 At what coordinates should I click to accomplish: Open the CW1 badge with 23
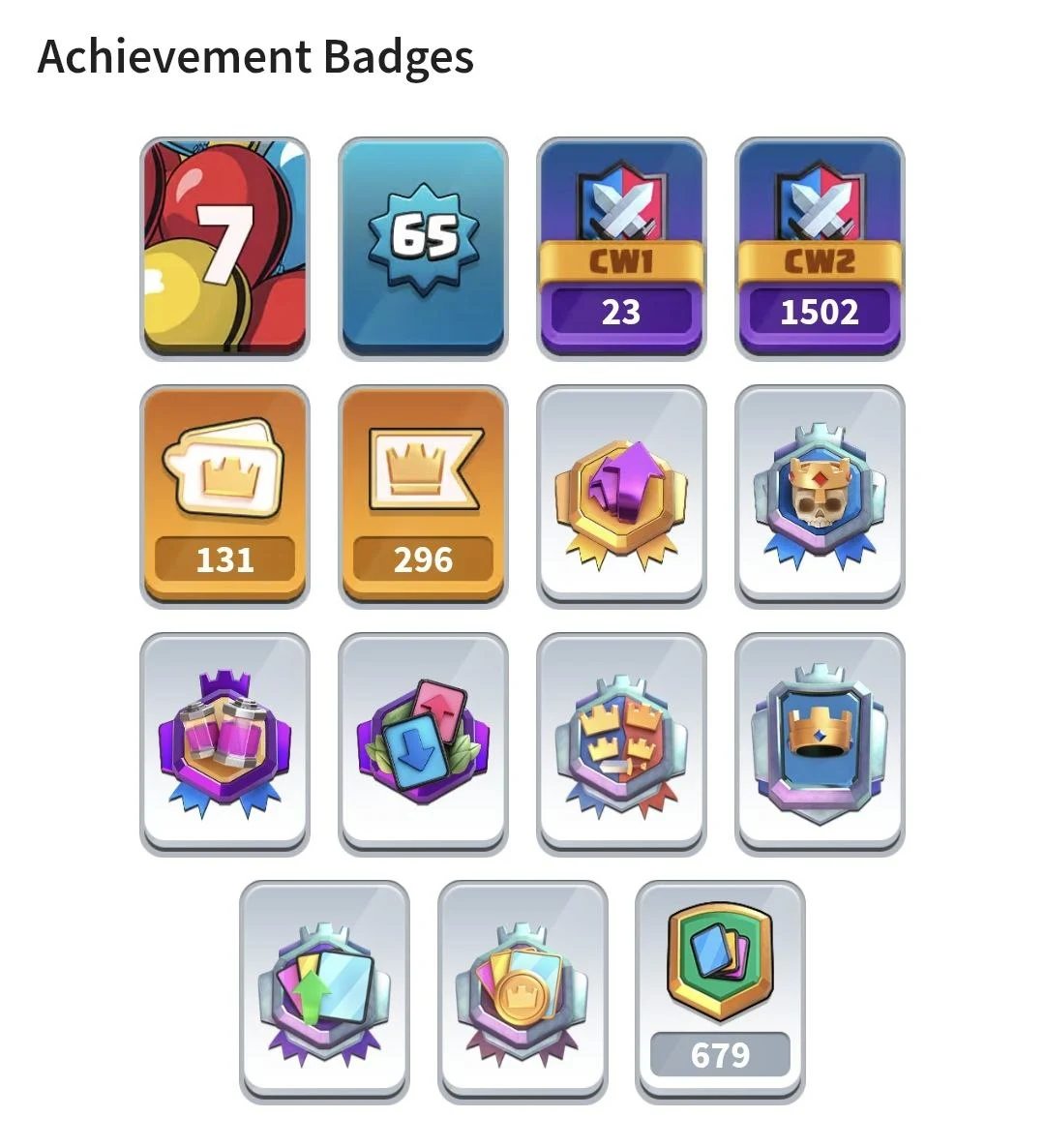(621, 248)
